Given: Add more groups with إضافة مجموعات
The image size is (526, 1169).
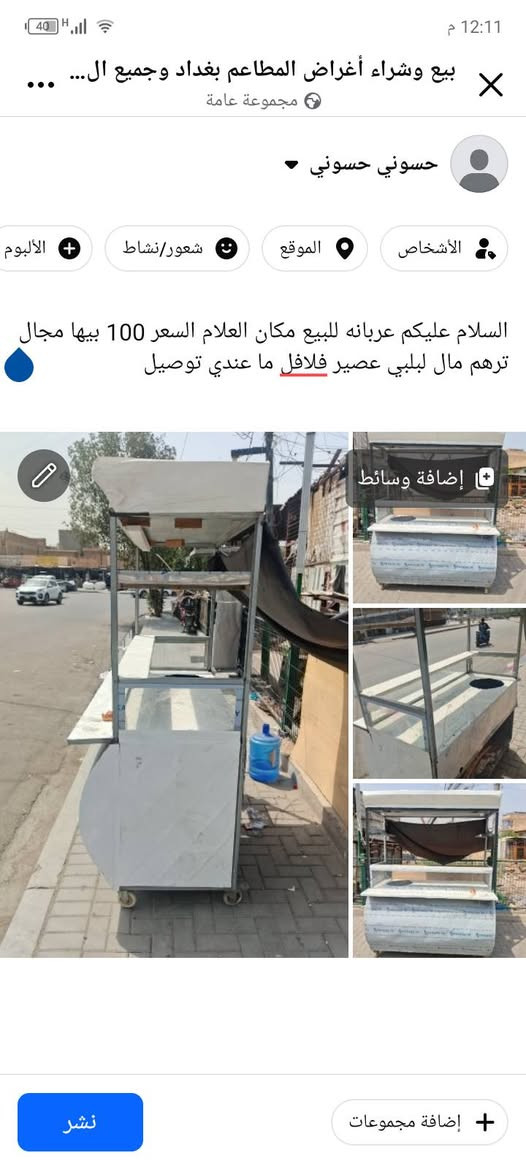Looking at the screenshot, I should (x=419, y=1122).
